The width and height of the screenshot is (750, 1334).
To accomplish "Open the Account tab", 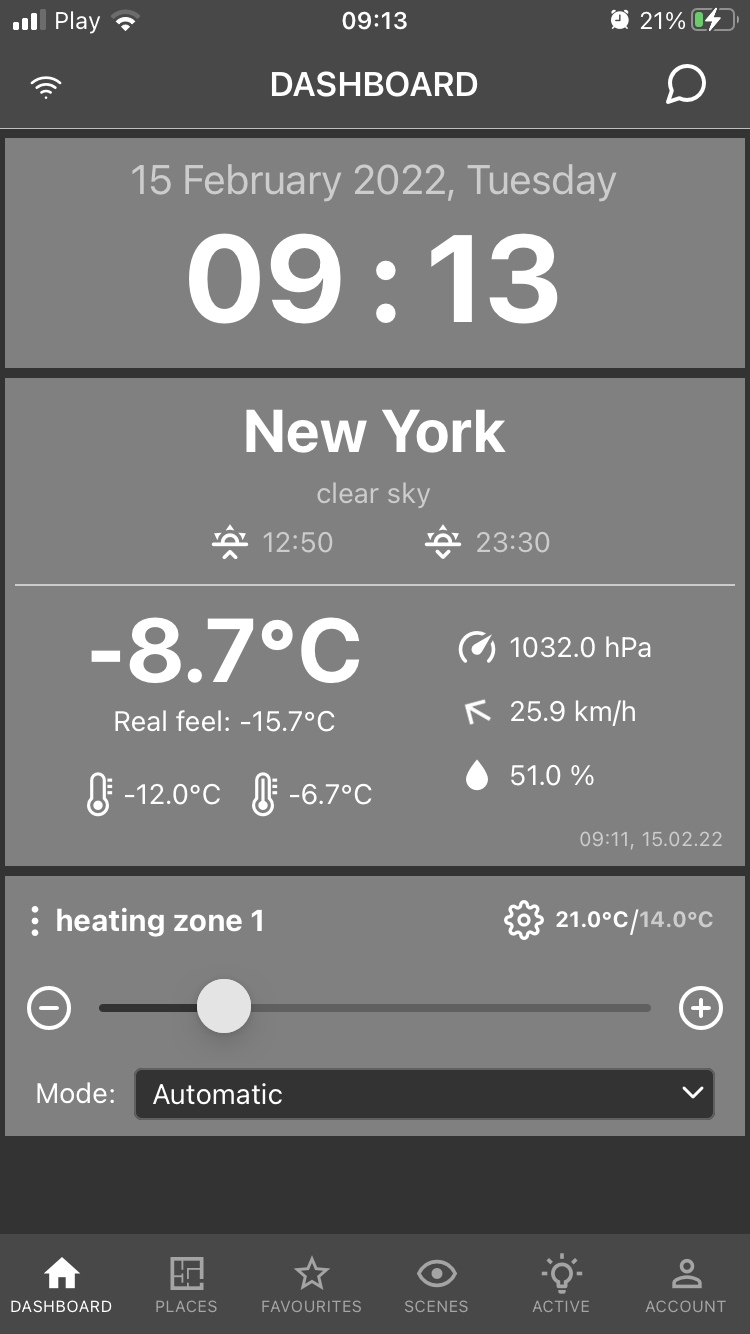I will [x=686, y=1285].
